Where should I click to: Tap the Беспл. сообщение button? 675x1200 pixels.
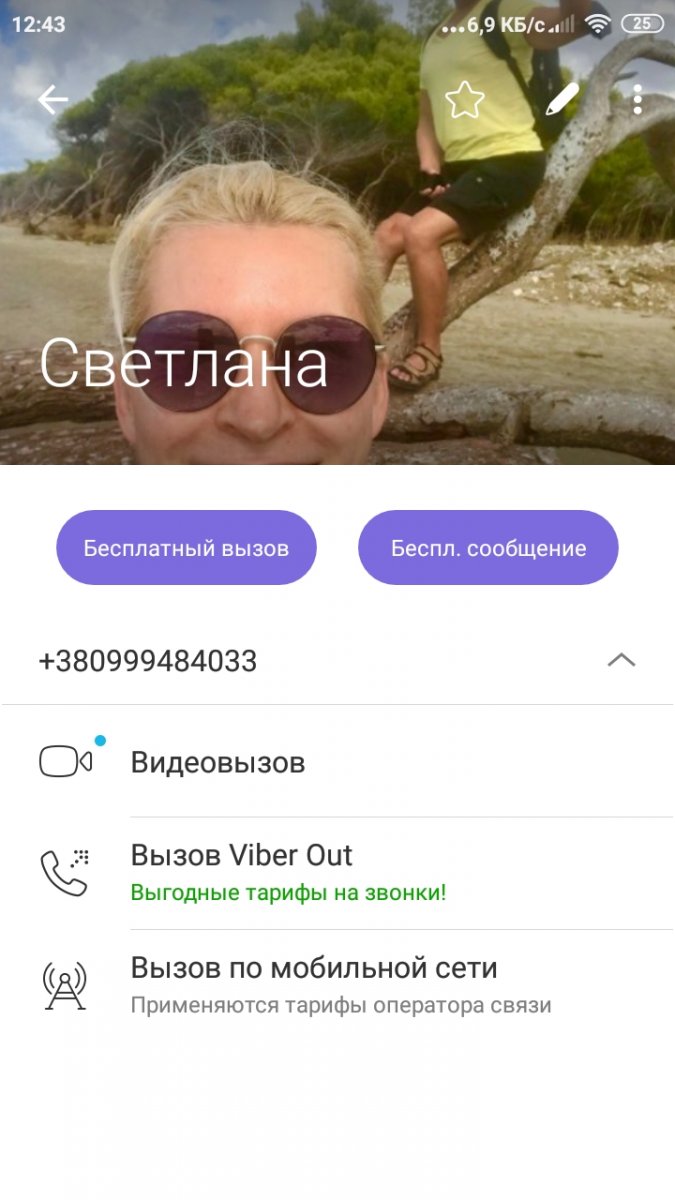coord(488,548)
